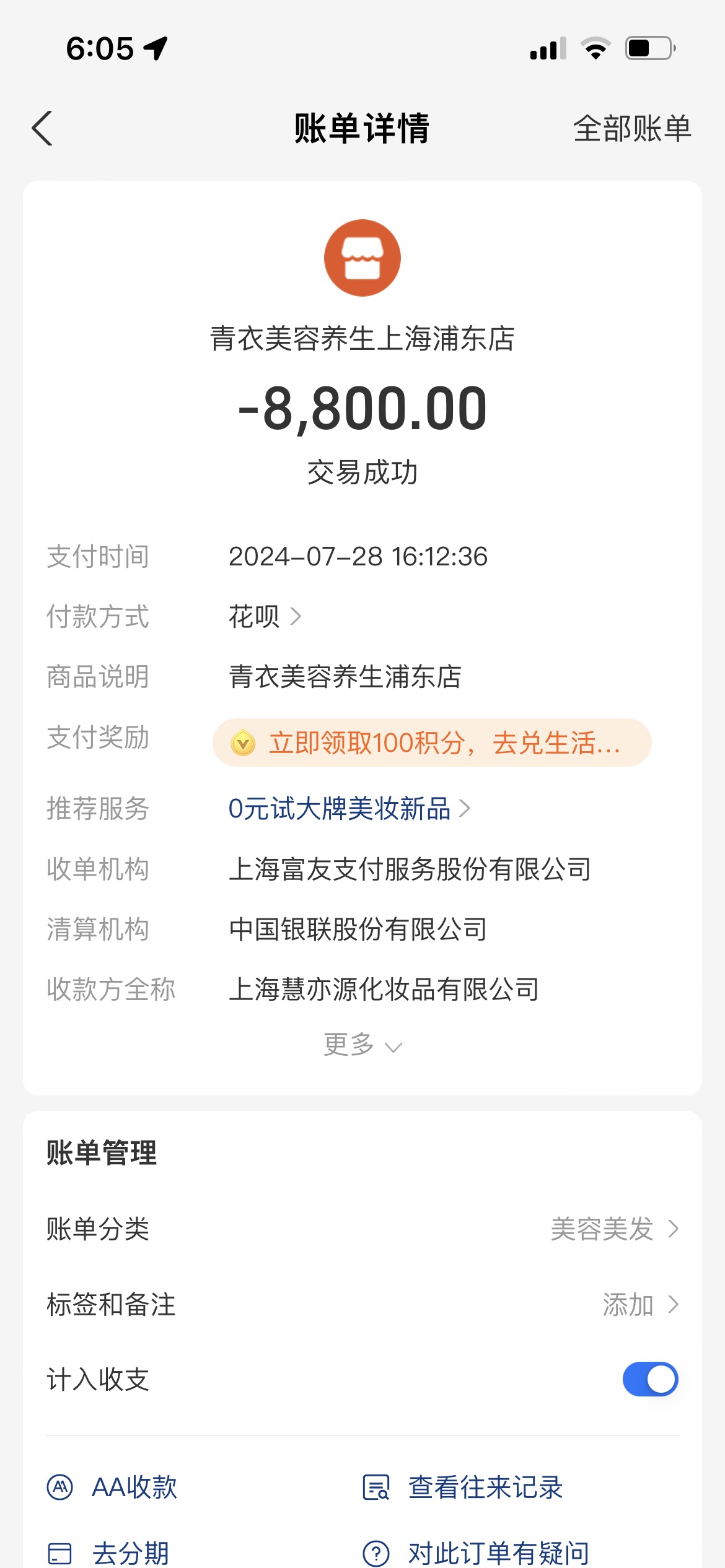
Task: Go back using the top-left arrow
Action: coord(42,129)
